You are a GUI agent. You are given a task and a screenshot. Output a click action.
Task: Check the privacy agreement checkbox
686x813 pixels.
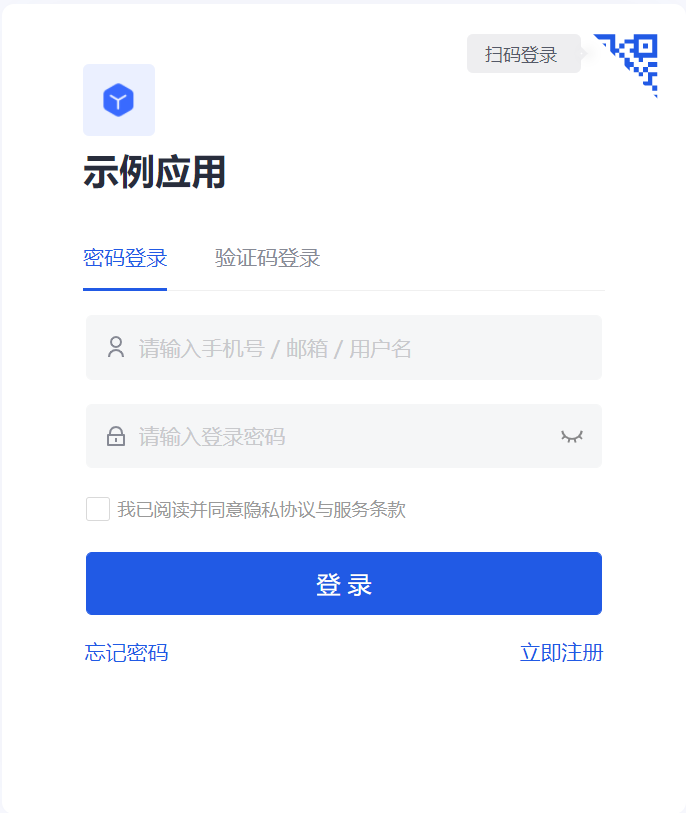click(x=98, y=509)
